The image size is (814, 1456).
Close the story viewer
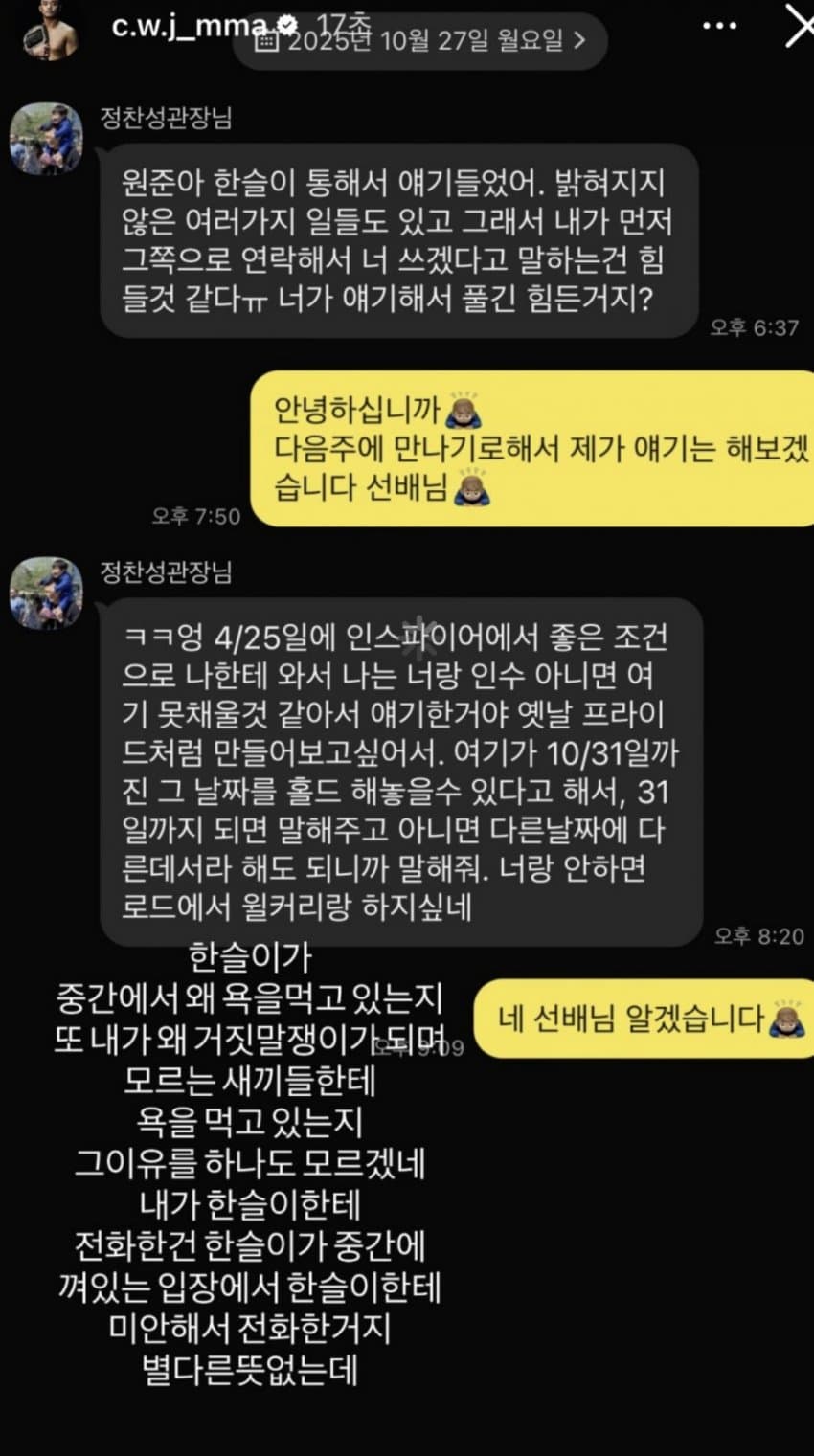pyautogui.click(x=799, y=26)
